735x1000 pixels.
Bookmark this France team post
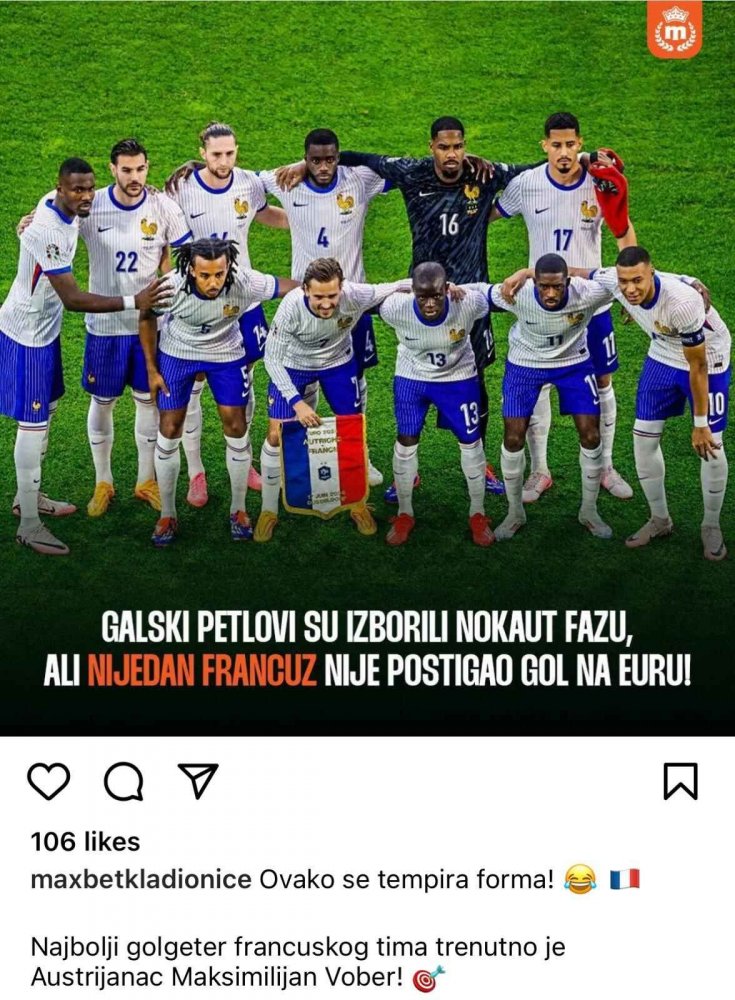point(681,781)
